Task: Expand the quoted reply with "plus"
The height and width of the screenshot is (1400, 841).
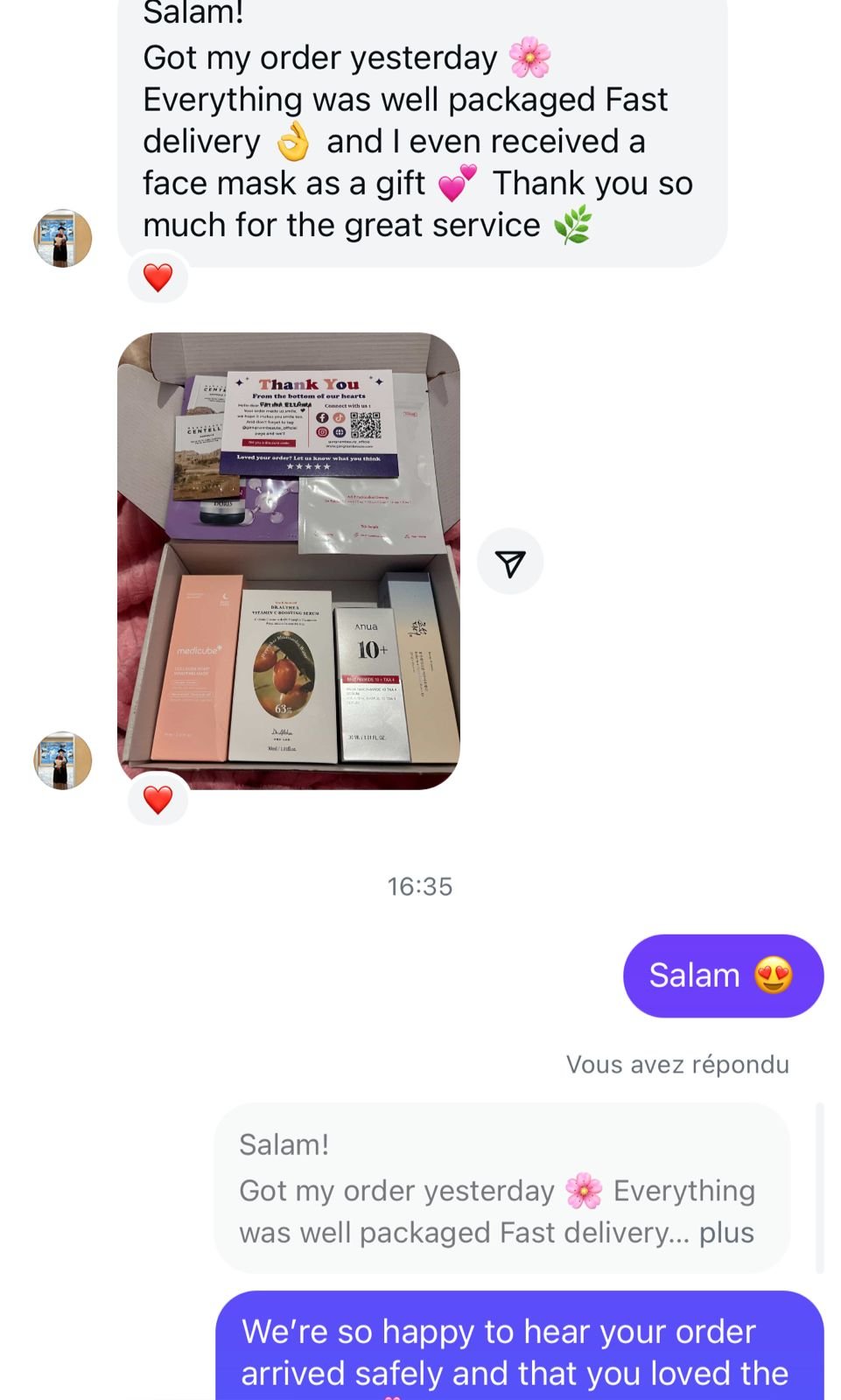Action: tap(726, 1233)
